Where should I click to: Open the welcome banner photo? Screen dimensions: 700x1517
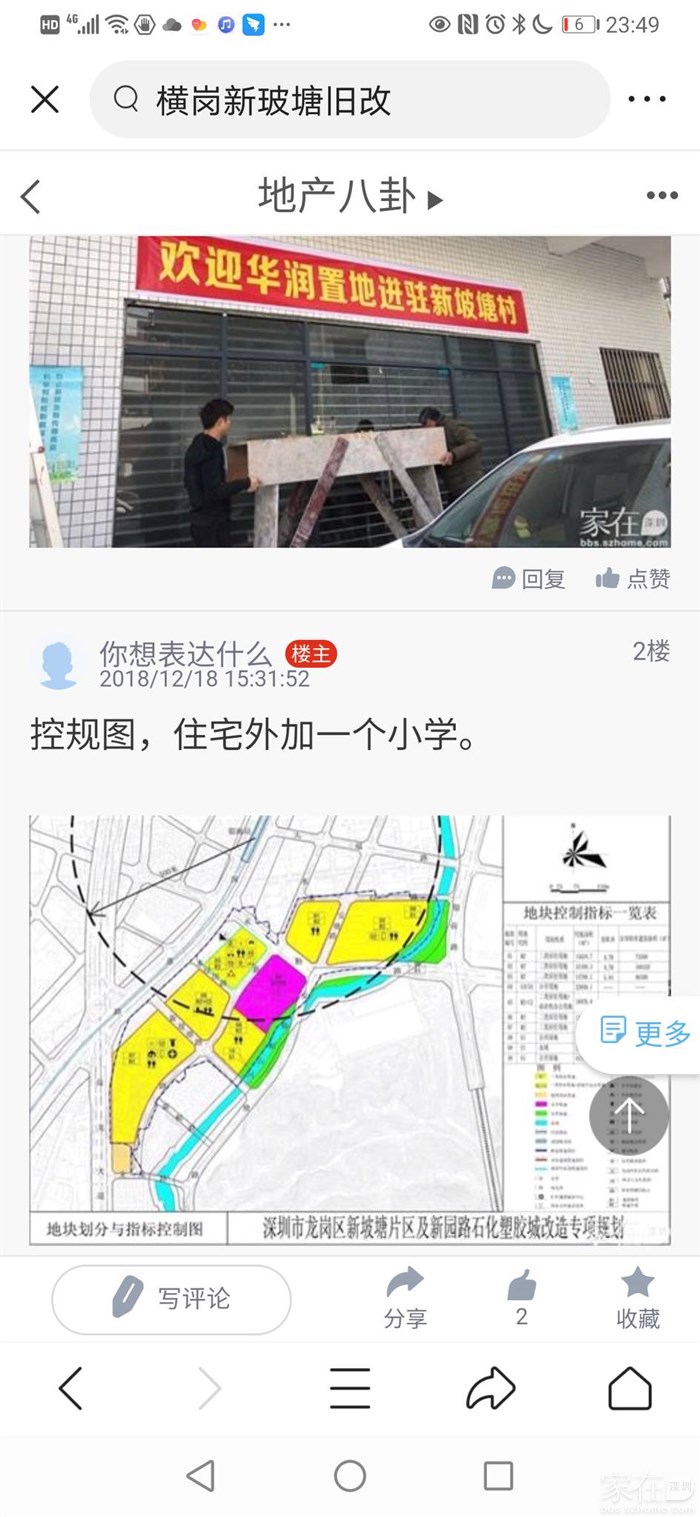coord(350,392)
